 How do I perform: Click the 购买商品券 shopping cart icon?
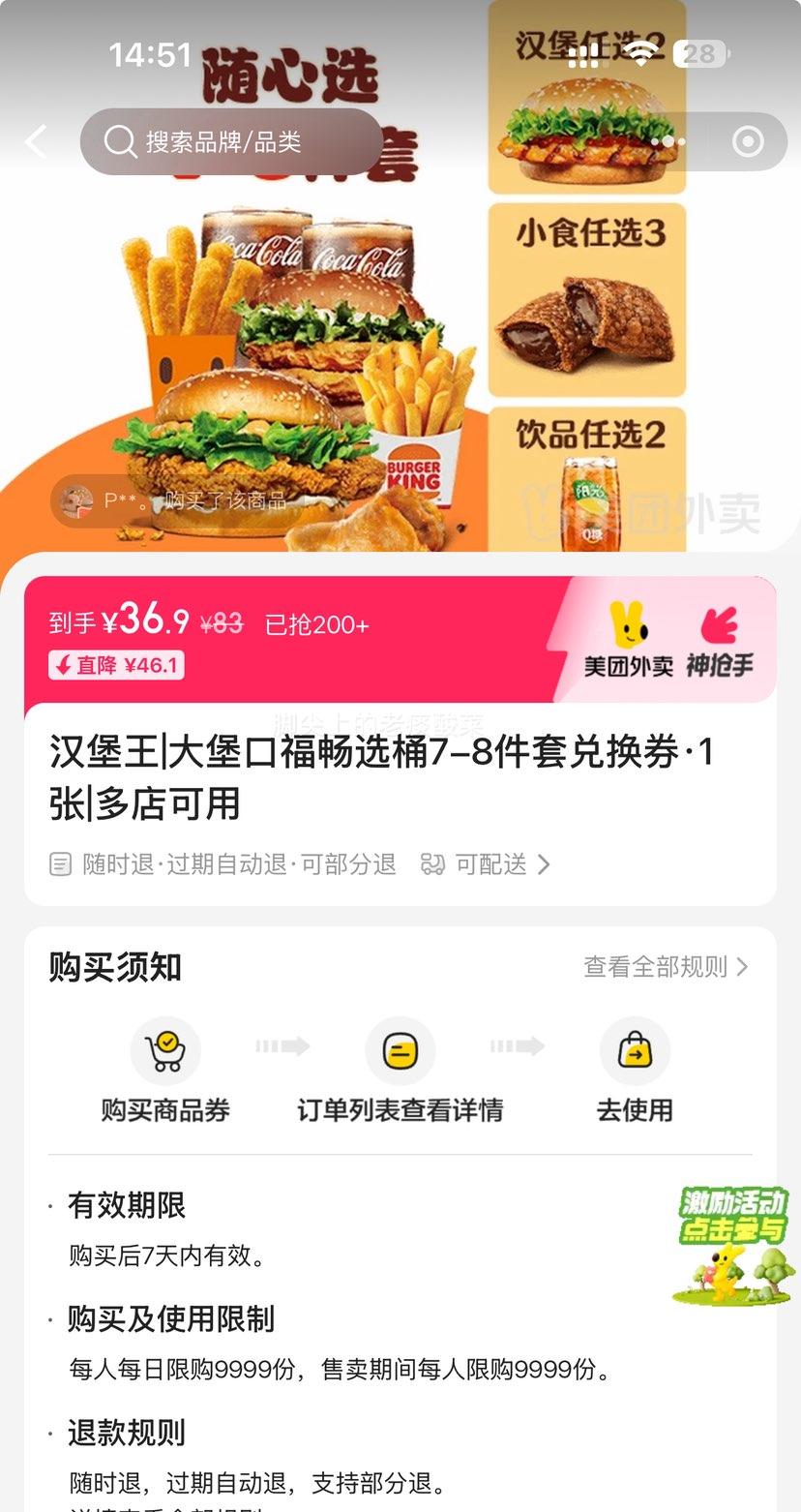point(165,1050)
